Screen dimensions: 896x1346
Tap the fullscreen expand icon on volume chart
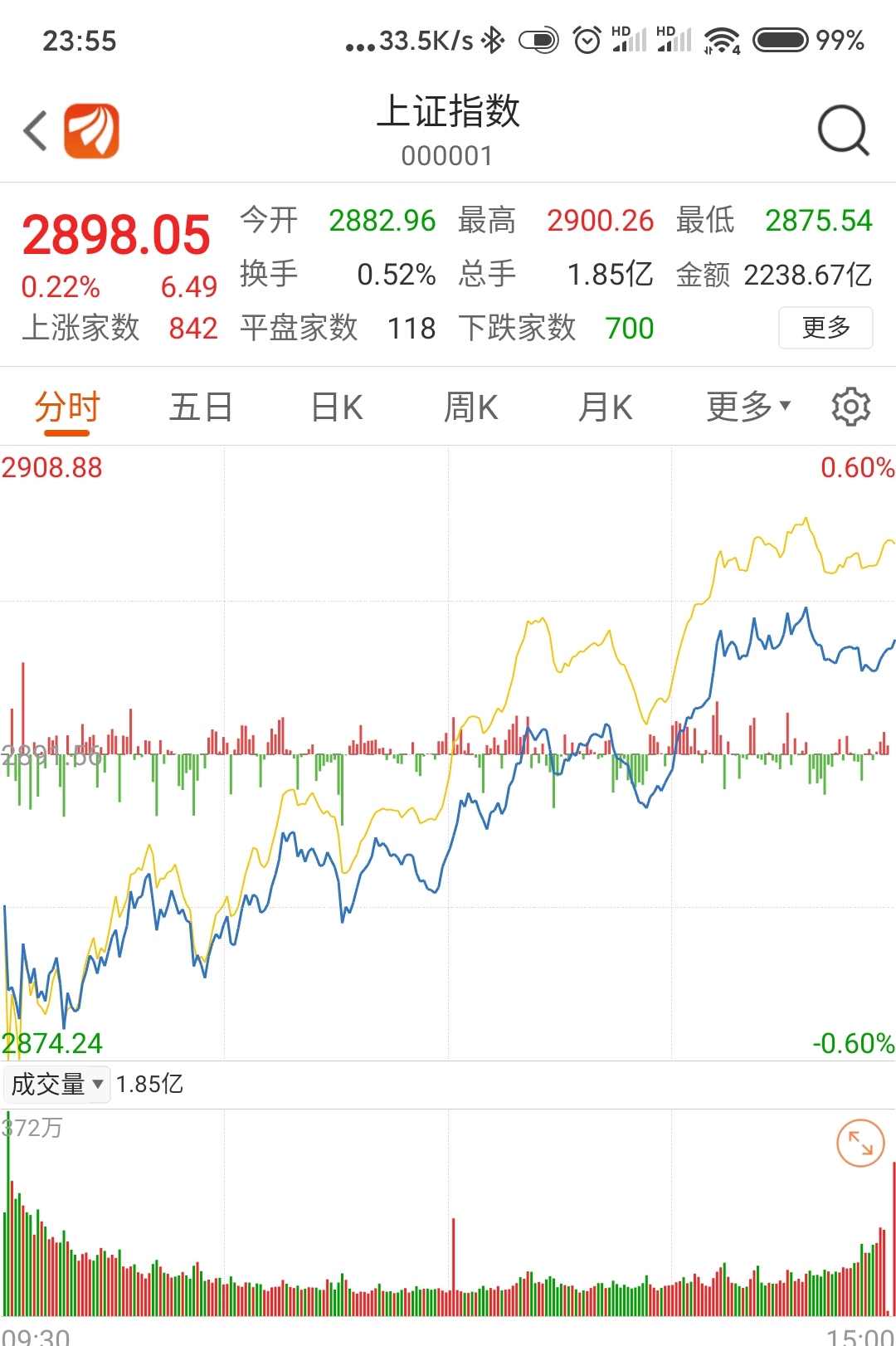[x=860, y=1141]
